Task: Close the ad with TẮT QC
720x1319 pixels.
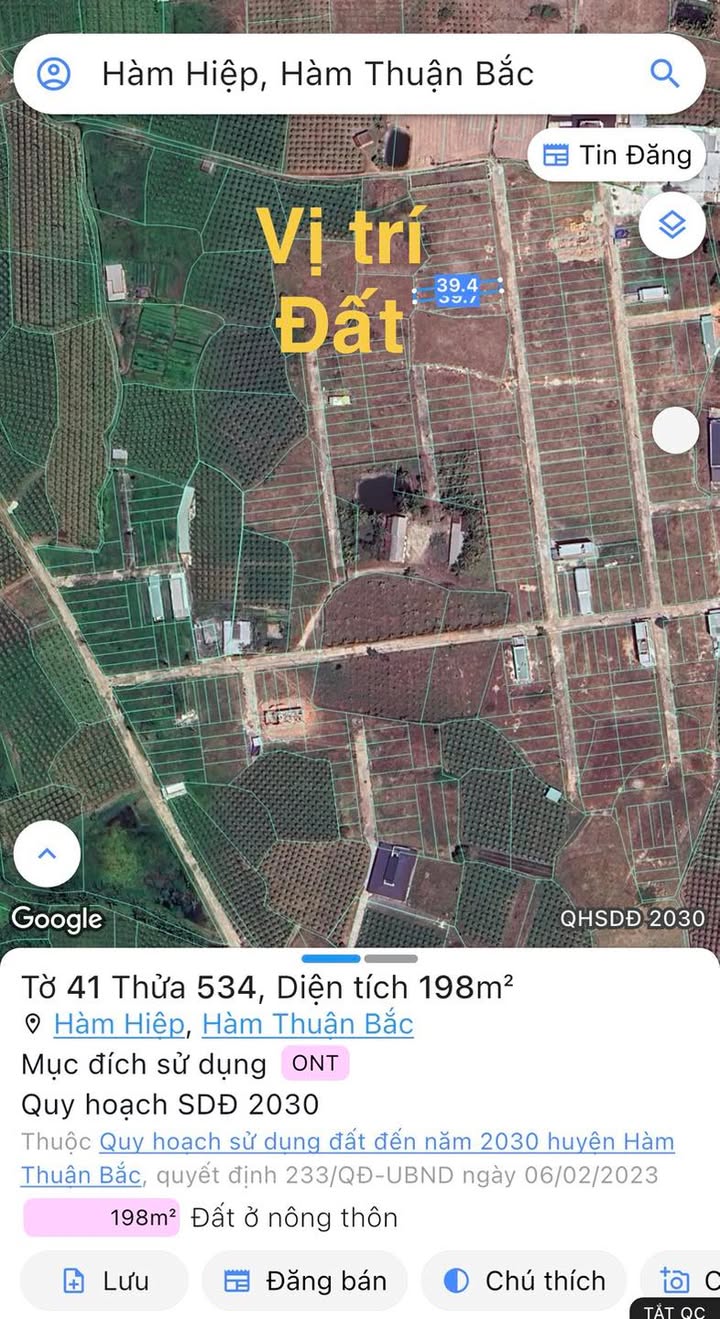Action: coord(674,1310)
